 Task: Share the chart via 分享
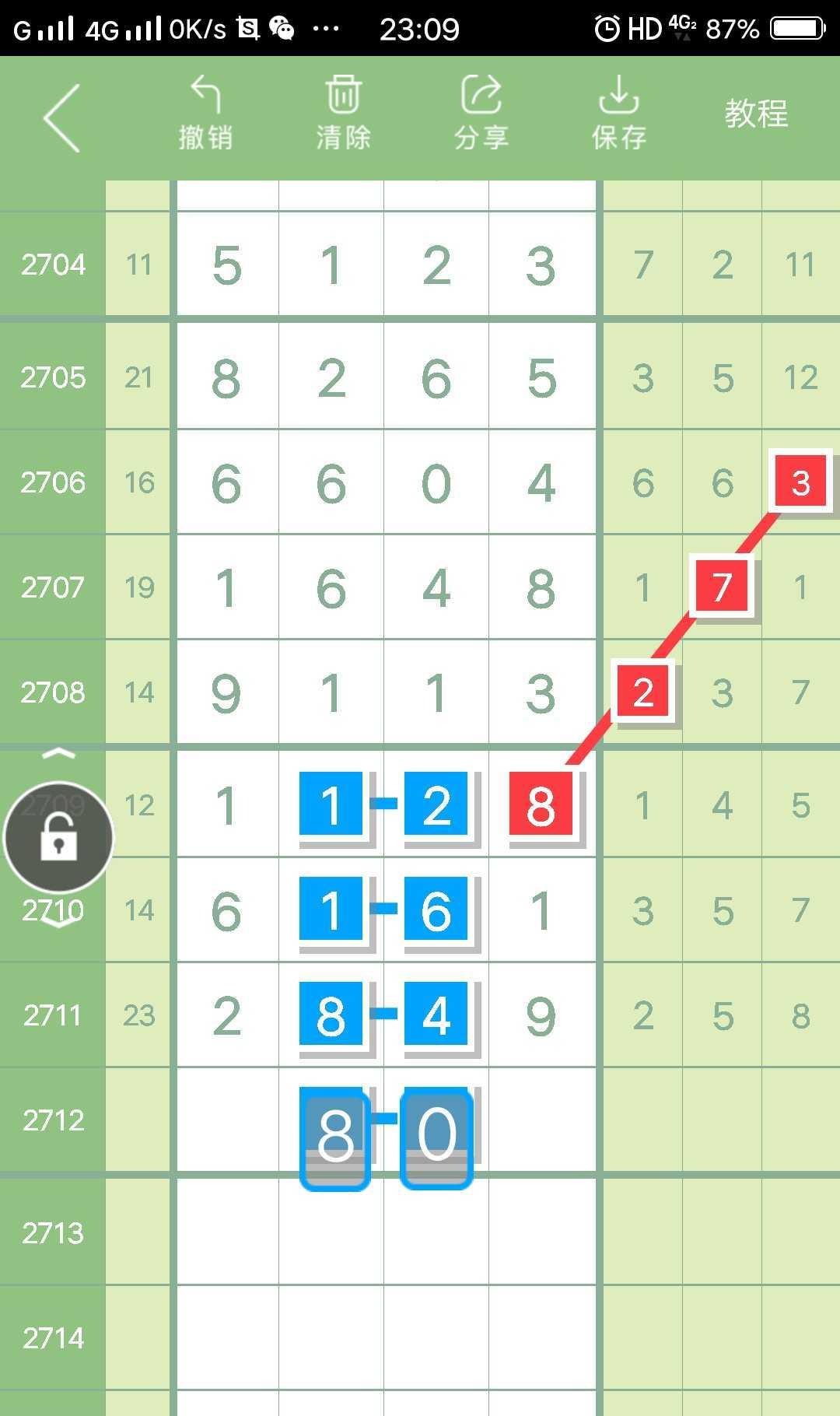(481, 114)
